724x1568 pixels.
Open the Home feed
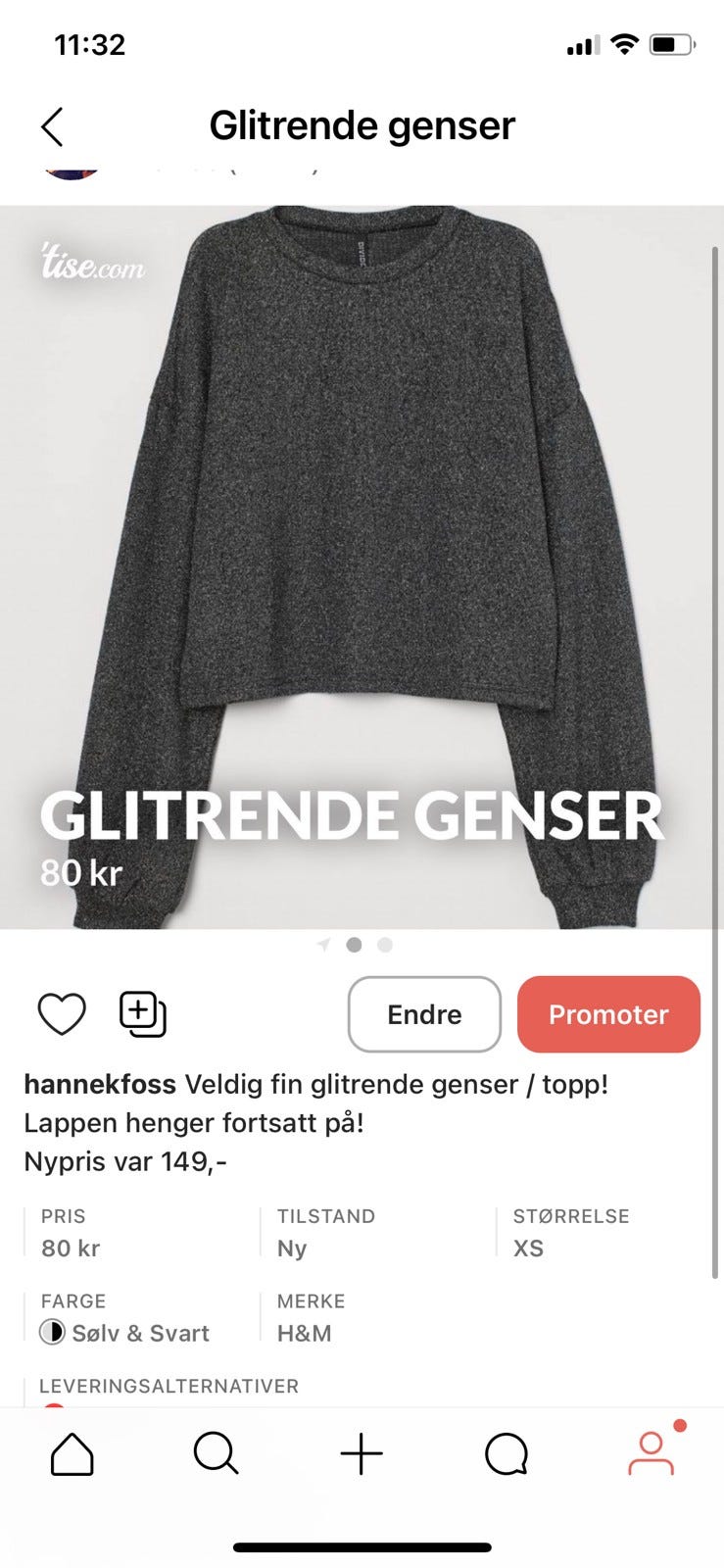(x=72, y=1454)
